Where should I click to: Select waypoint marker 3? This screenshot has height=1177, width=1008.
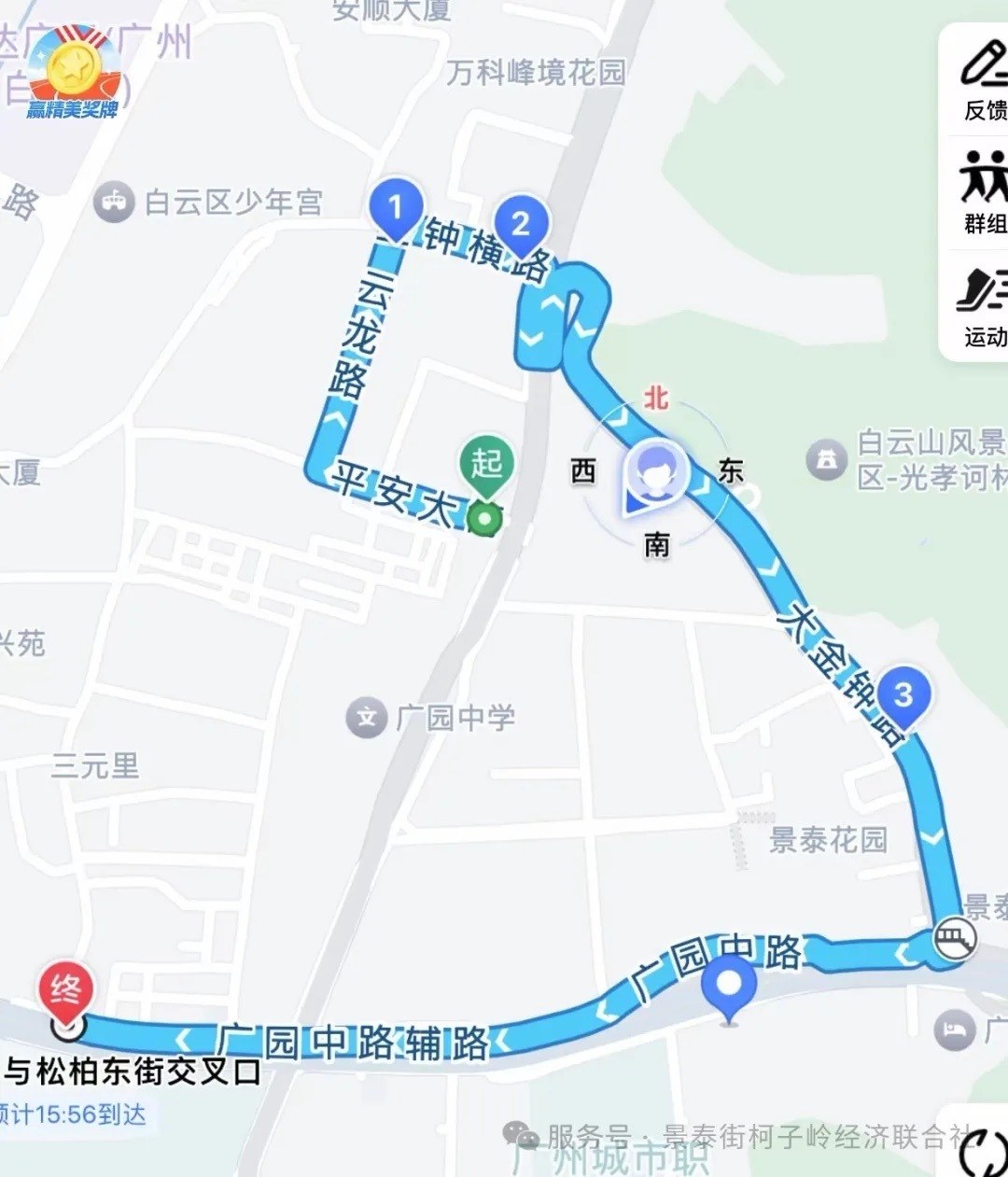click(x=902, y=694)
